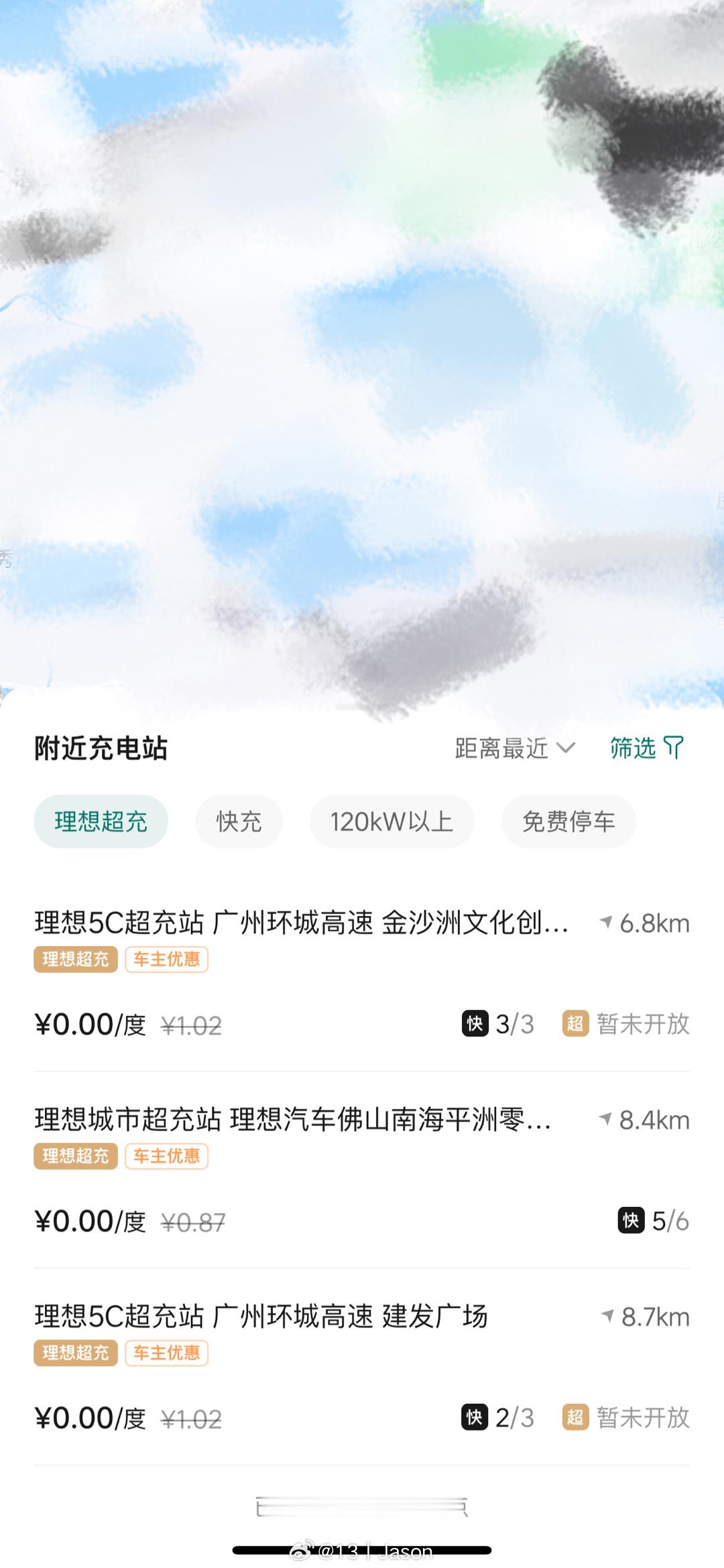Screen dimensions: 724x1568
Task: Toggle the 免费停车 filter chip
Action: tap(568, 820)
